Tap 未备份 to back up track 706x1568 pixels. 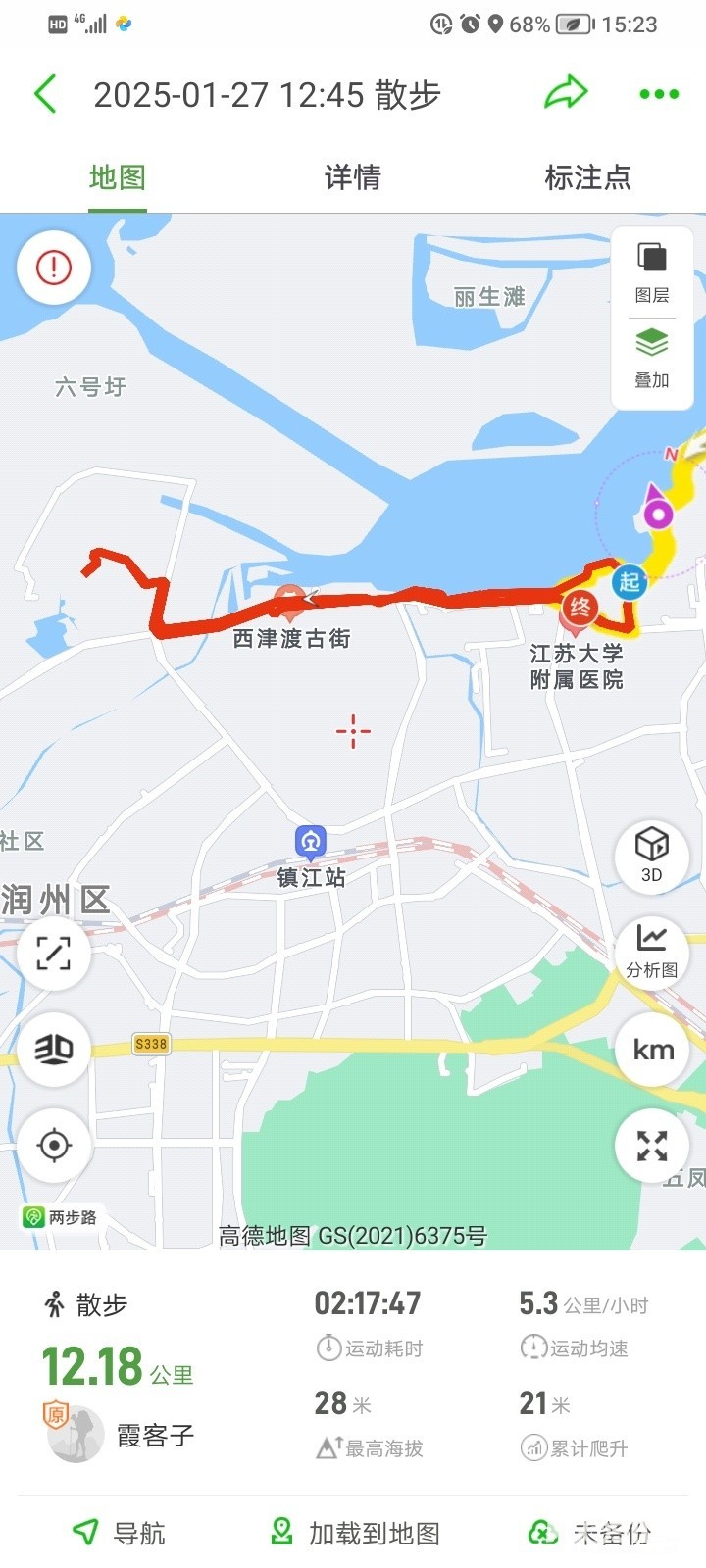pyautogui.click(x=590, y=1533)
